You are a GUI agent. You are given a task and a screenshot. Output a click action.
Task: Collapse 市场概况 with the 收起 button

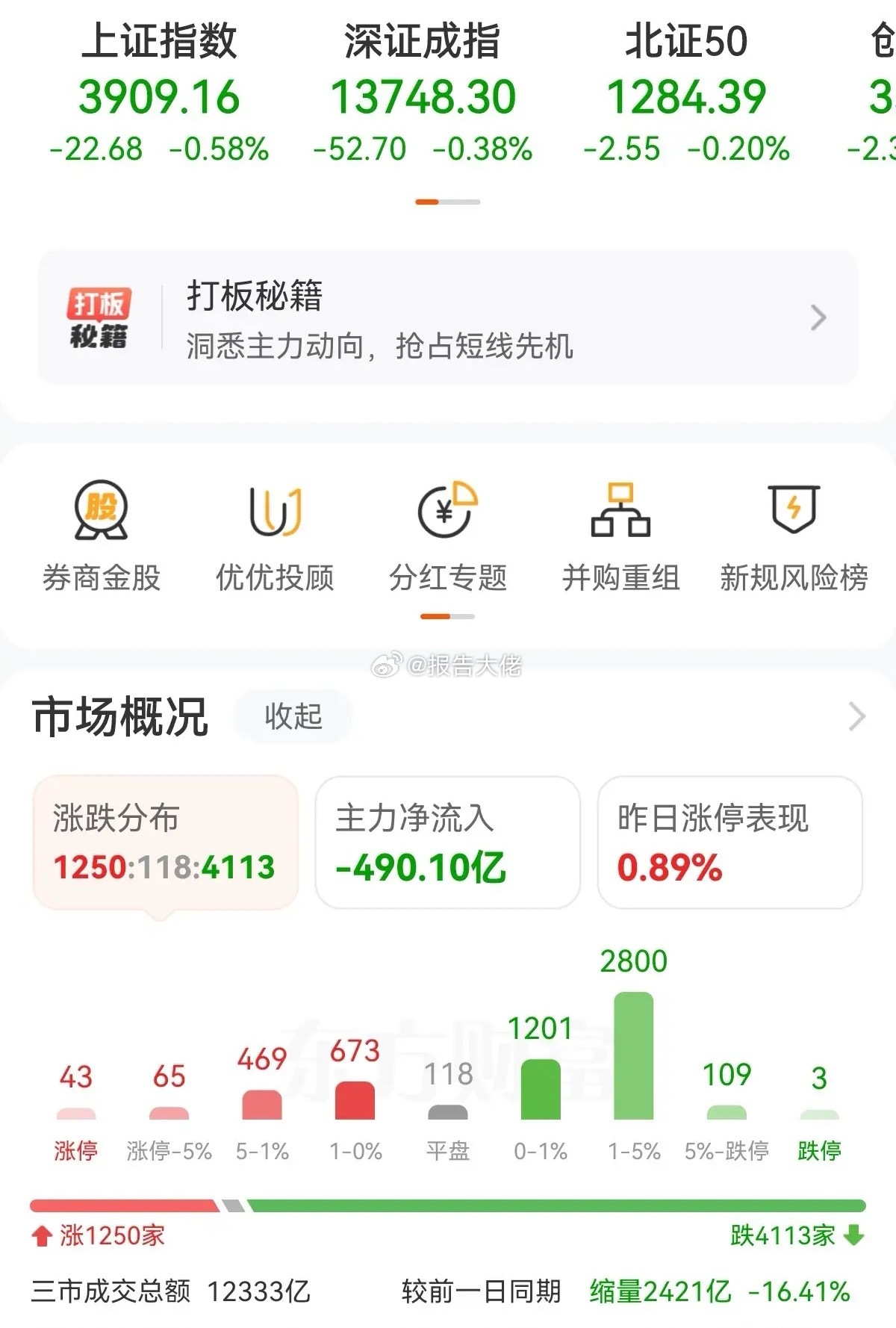291,717
